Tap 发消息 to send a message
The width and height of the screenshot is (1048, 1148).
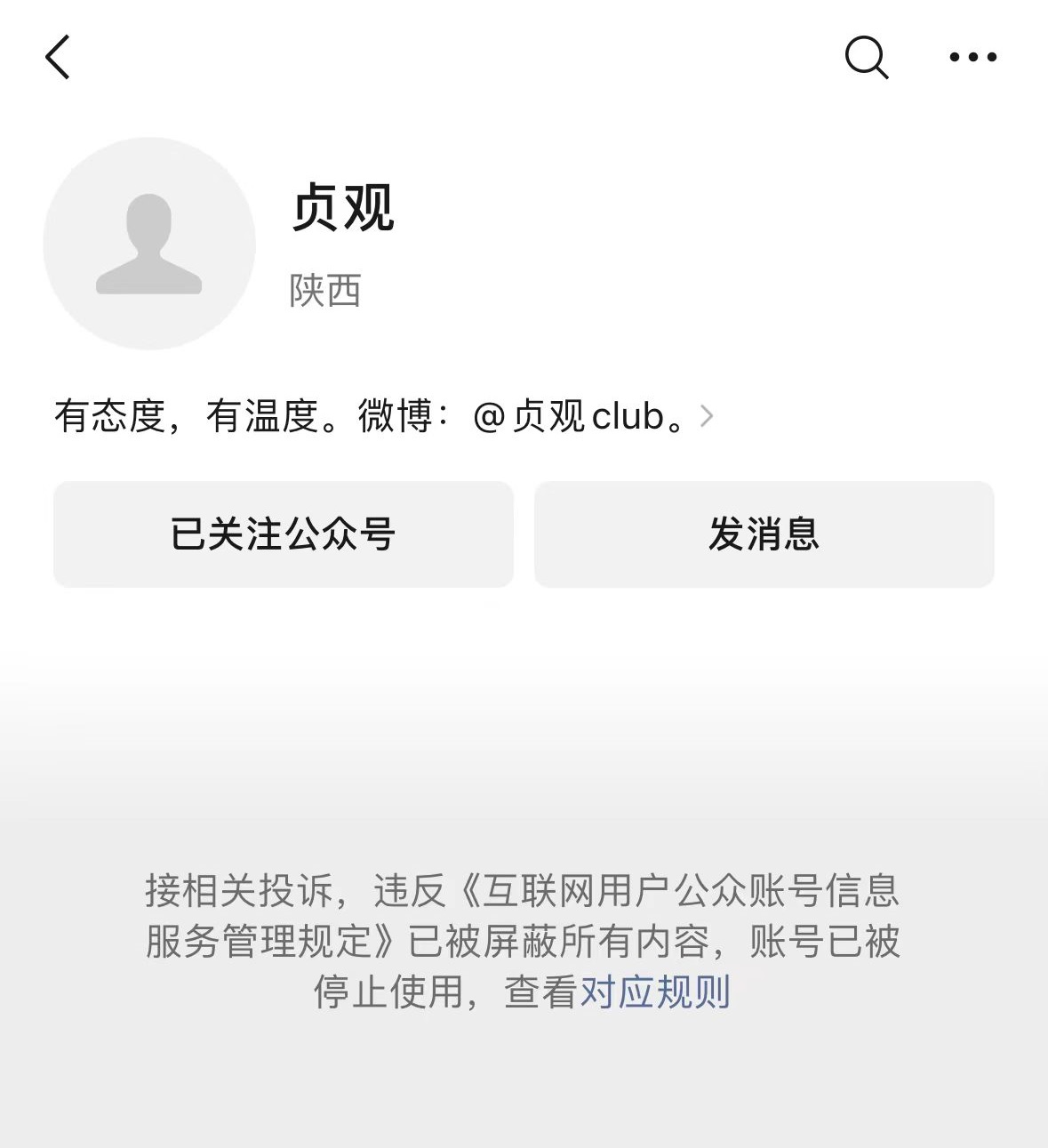(764, 534)
